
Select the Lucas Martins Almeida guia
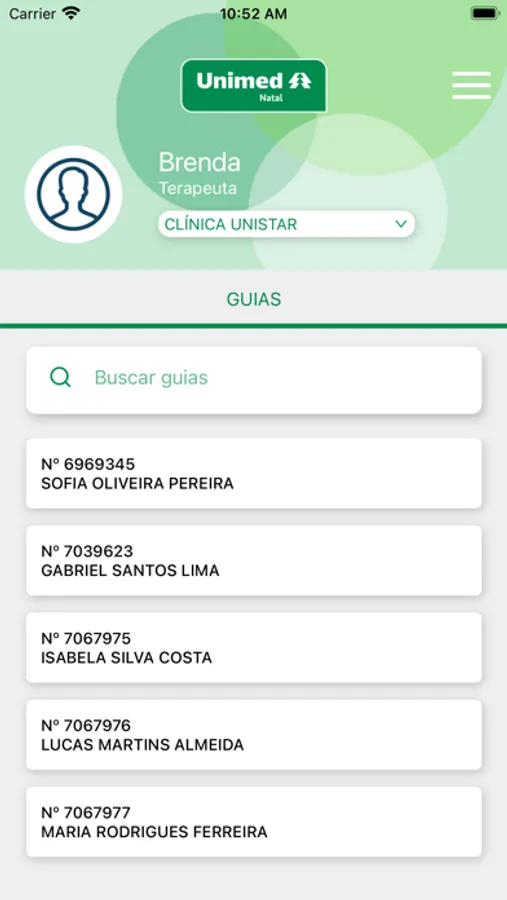pos(254,735)
